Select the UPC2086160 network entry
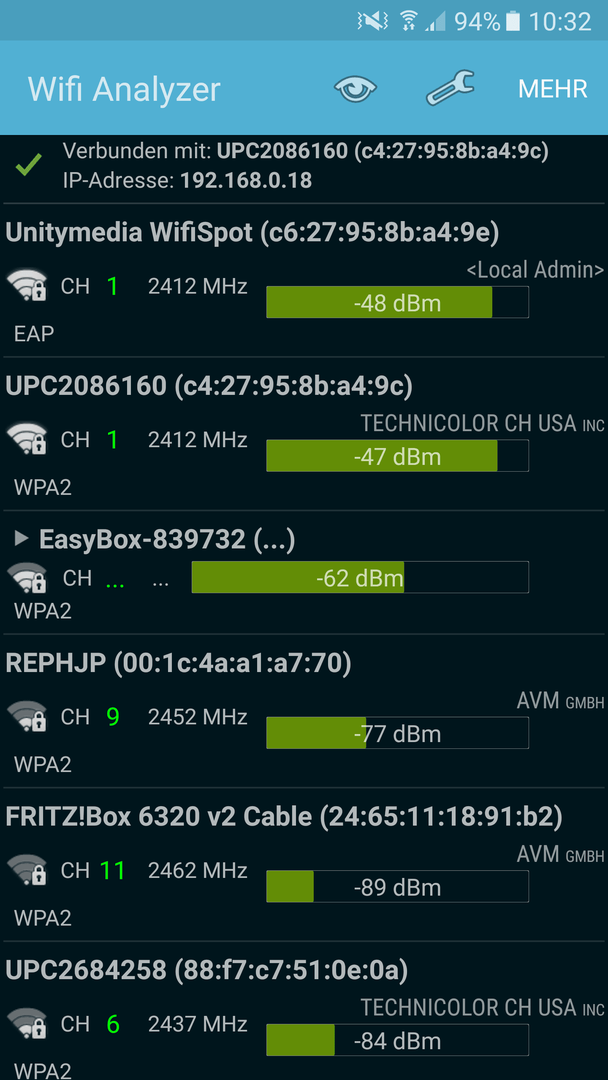This screenshot has height=1080, width=608. point(304,434)
